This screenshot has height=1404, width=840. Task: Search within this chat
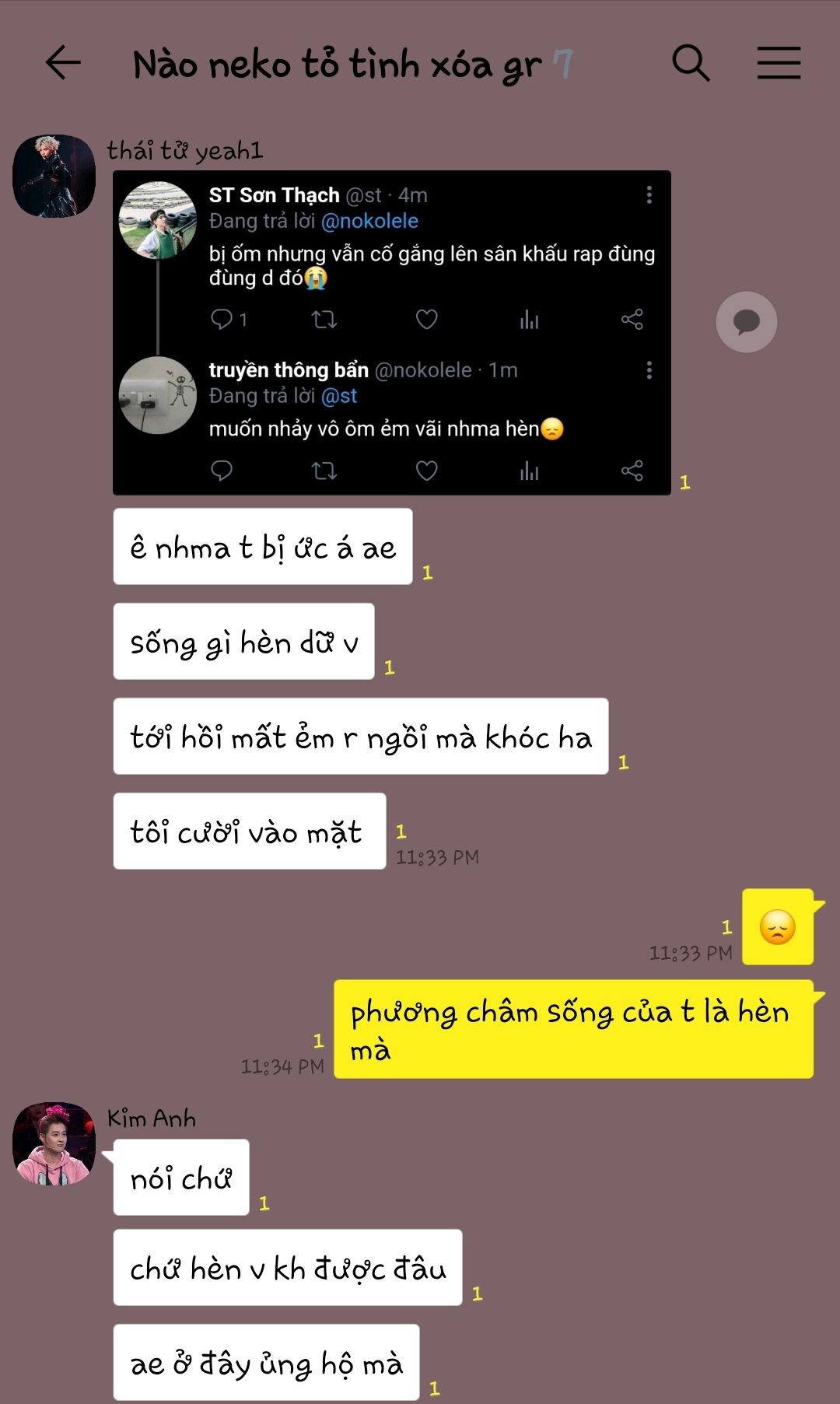(x=691, y=63)
